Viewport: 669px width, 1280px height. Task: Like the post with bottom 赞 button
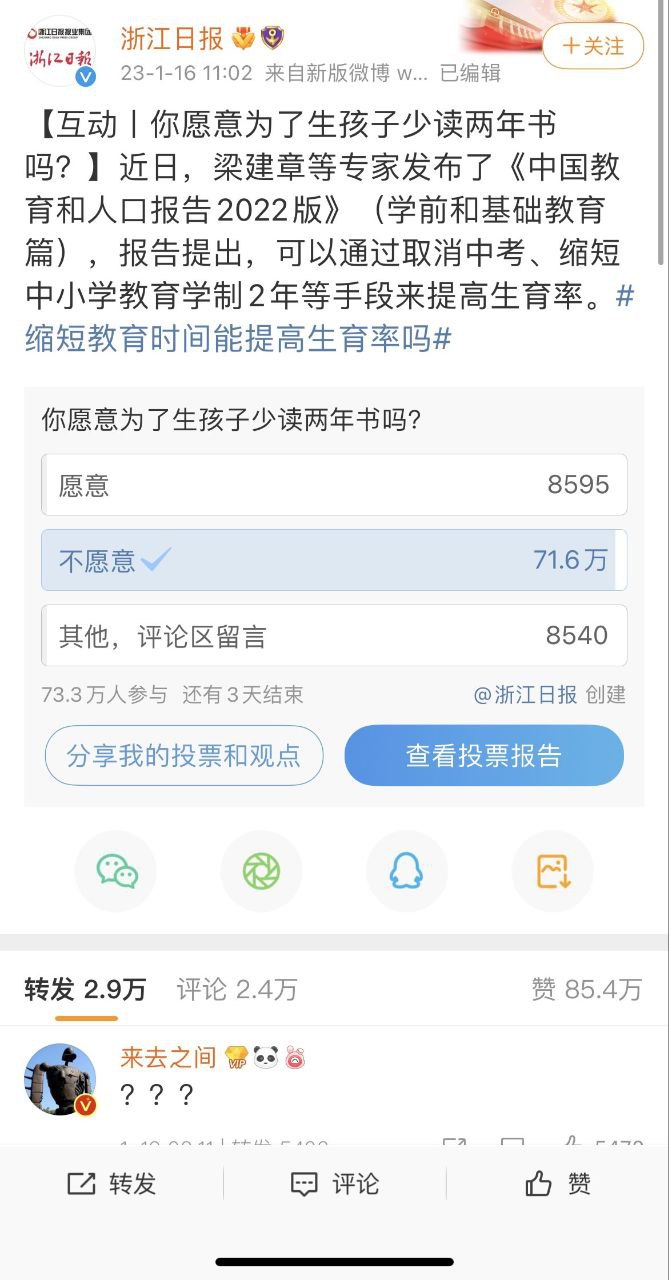pyautogui.click(x=557, y=1184)
